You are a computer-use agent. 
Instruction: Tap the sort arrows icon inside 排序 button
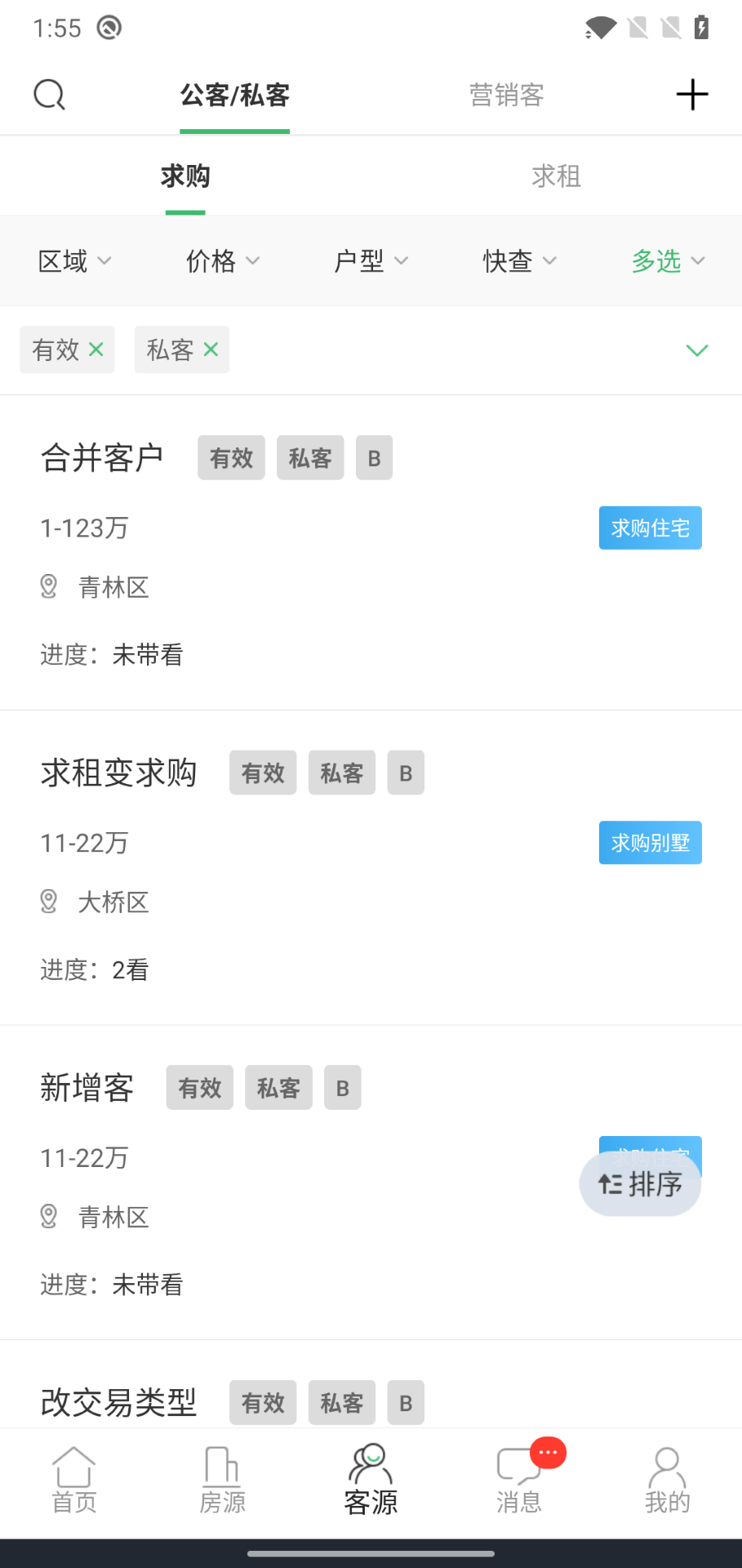611,1184
